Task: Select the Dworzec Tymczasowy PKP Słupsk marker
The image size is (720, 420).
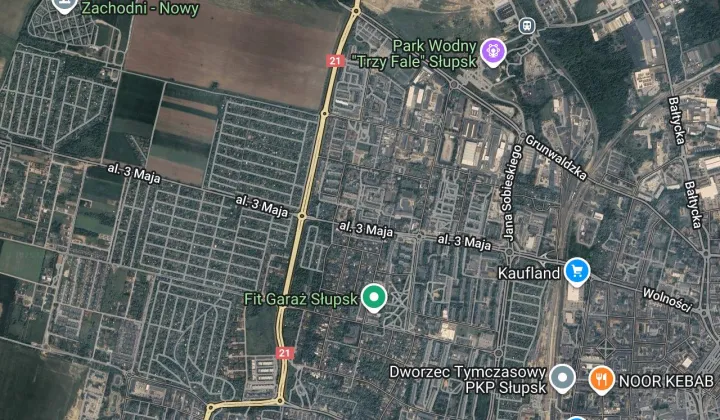Action: [564, 378]
